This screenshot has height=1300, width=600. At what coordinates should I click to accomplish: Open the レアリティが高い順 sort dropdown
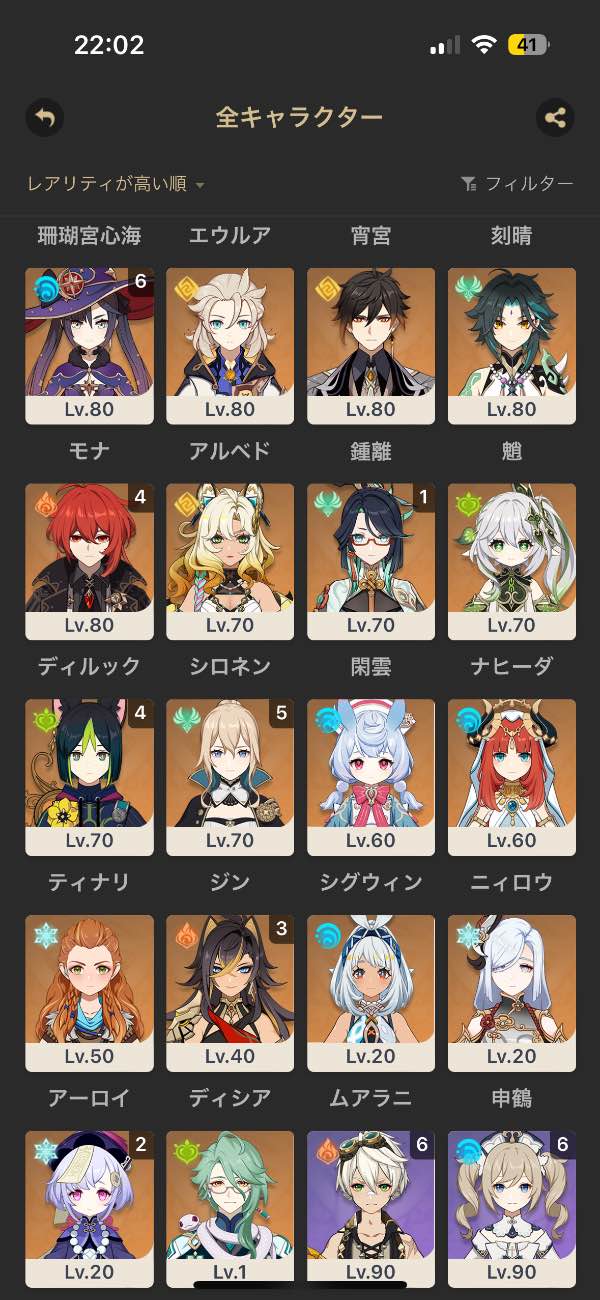[x=116, y=184]
